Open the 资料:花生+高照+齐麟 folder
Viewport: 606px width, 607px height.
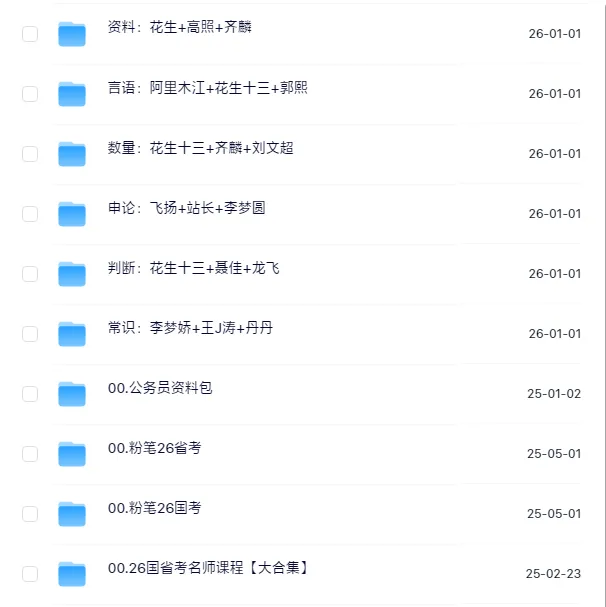[x=180, y=27]
